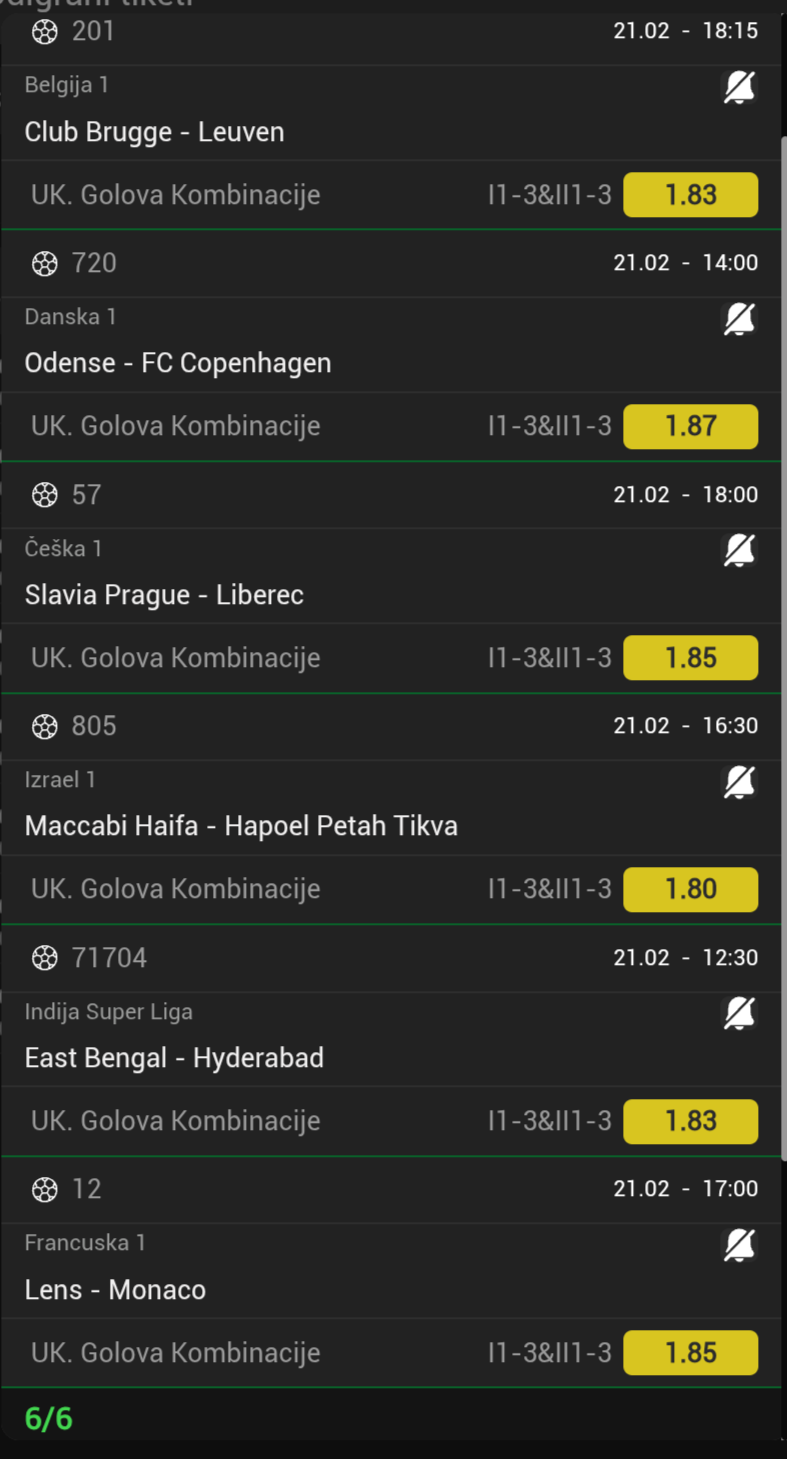787x1459 pixels.
Task: Tap the 1.85 odds for Lens - Monaco
Action: pos(690,1352)
